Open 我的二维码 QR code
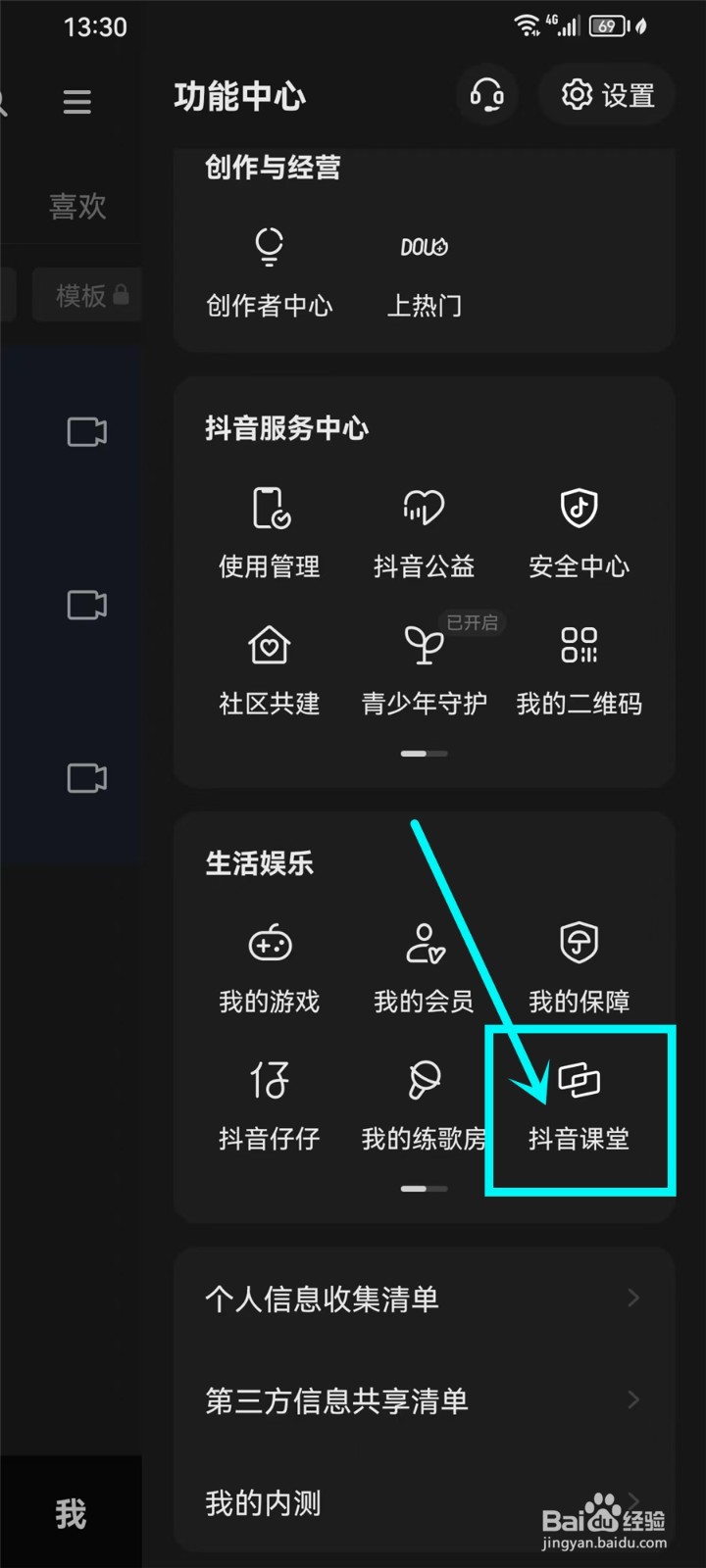This screenshot has width=706, height=1568. (579, 669)
